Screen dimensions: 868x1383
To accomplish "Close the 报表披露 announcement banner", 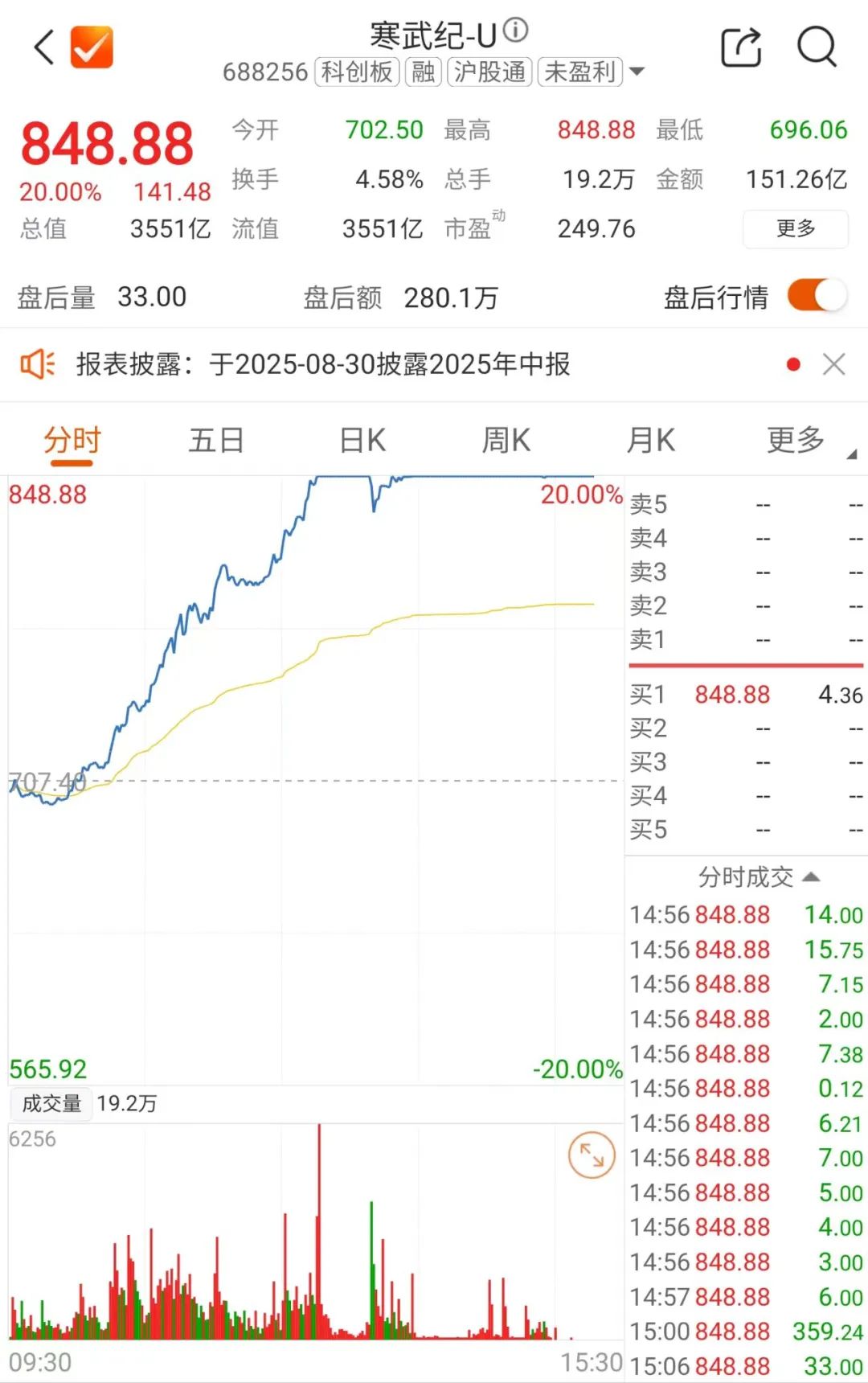I will (x=834, y=363).
